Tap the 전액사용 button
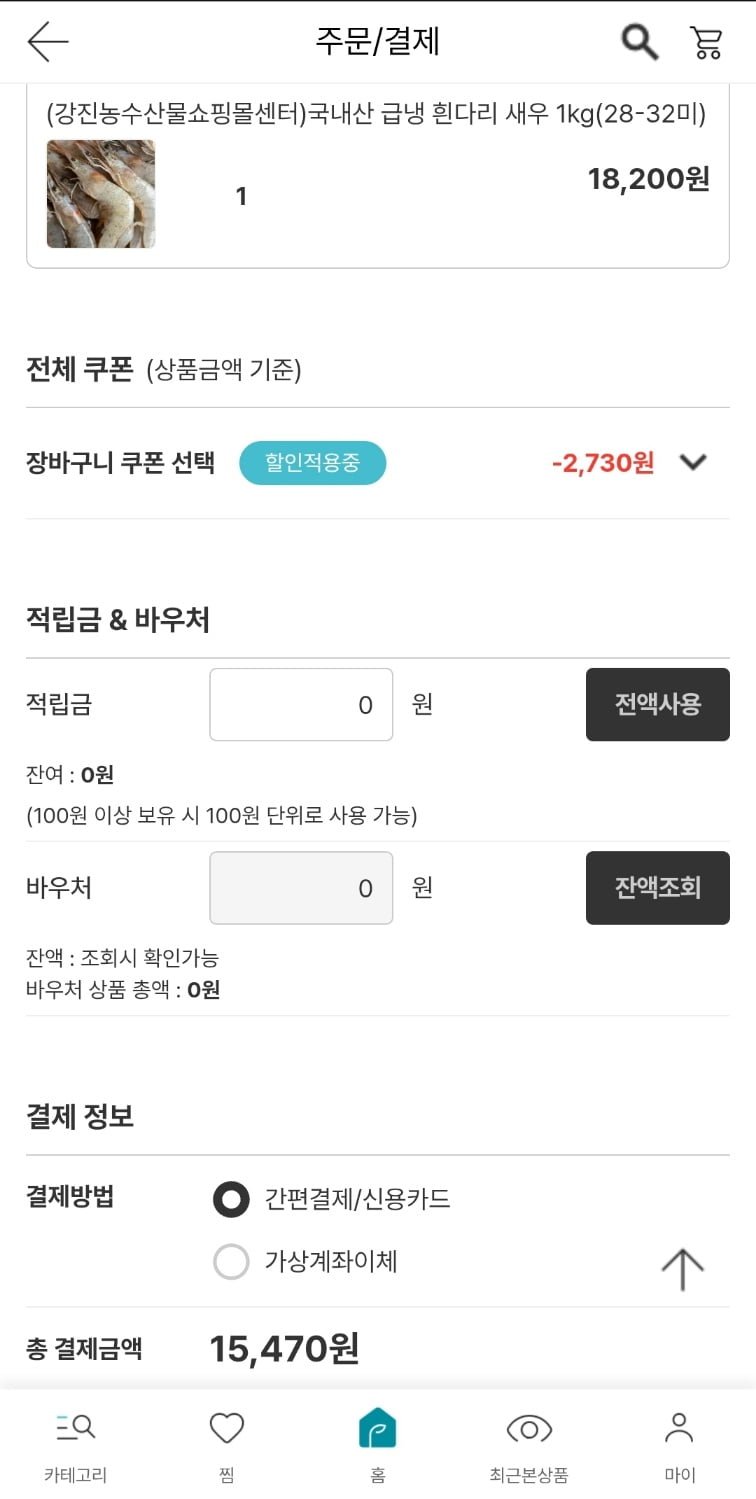Viewport: 756px width, 1499px height. point(657,704)
